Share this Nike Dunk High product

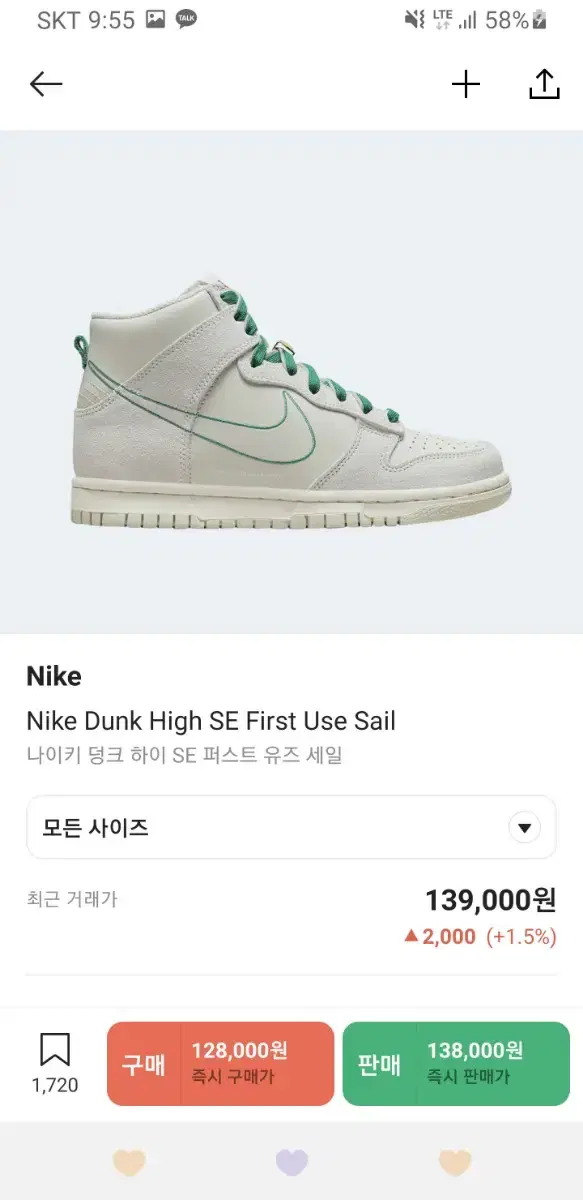point(544,84)
